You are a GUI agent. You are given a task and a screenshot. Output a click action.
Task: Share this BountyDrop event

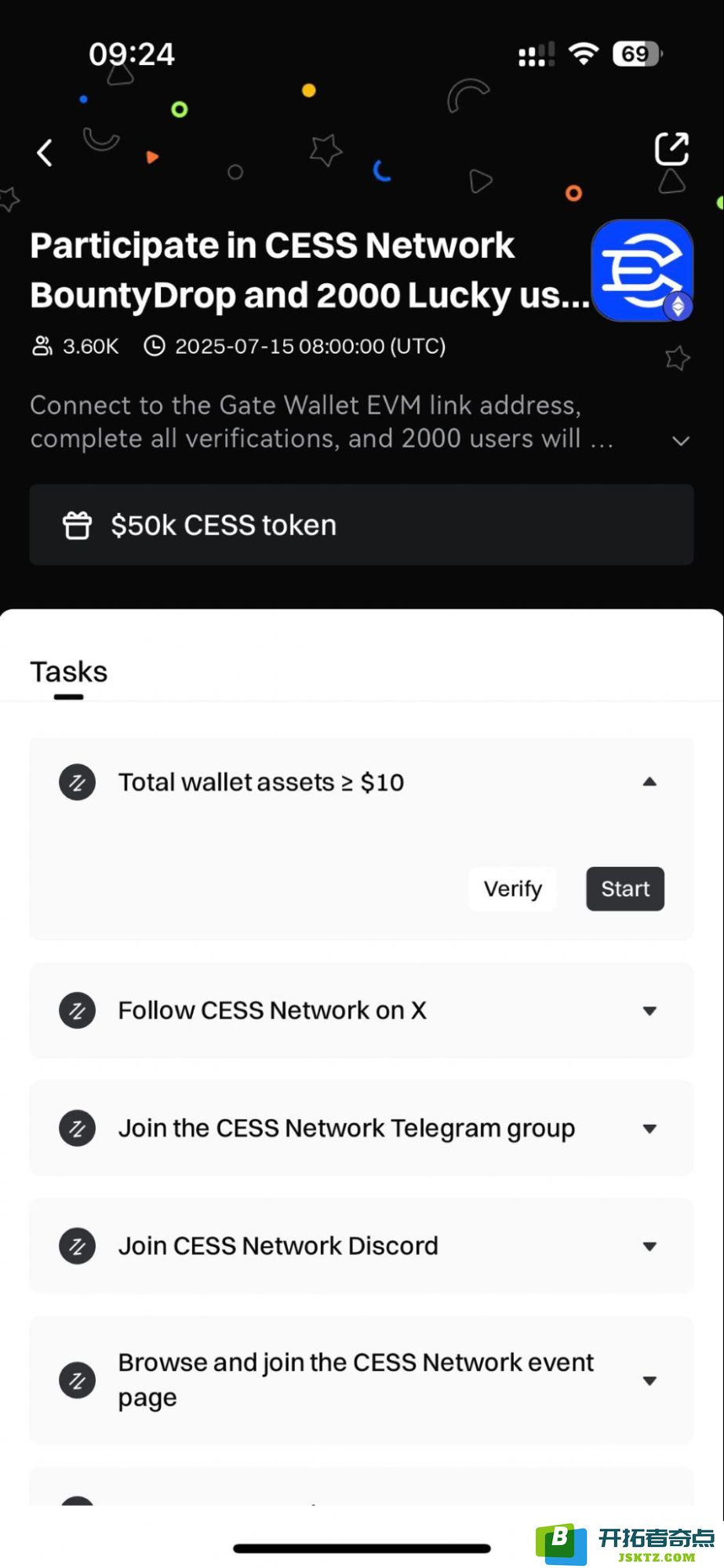[671, 149]
